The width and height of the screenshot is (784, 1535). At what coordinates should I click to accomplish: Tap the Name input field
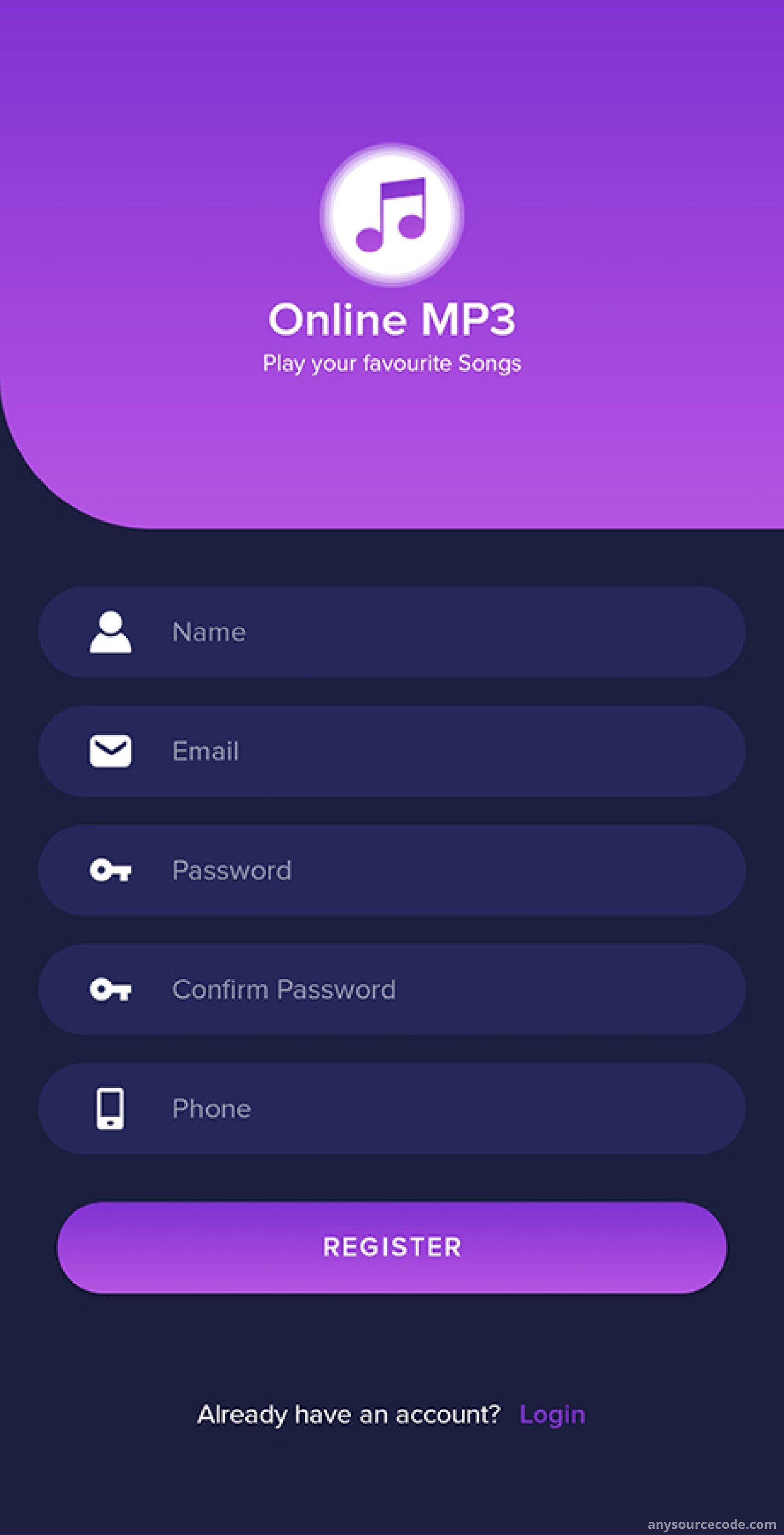click(392, 631)
